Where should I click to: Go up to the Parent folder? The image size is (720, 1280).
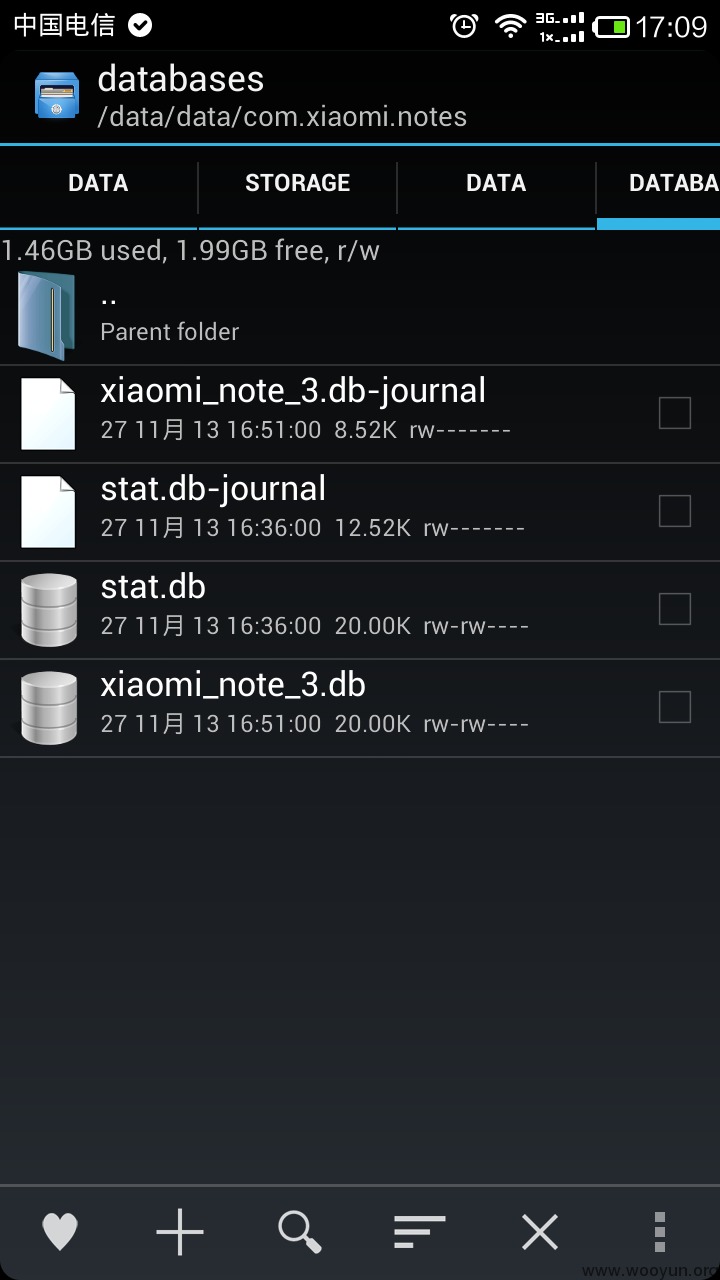(360, 315)
